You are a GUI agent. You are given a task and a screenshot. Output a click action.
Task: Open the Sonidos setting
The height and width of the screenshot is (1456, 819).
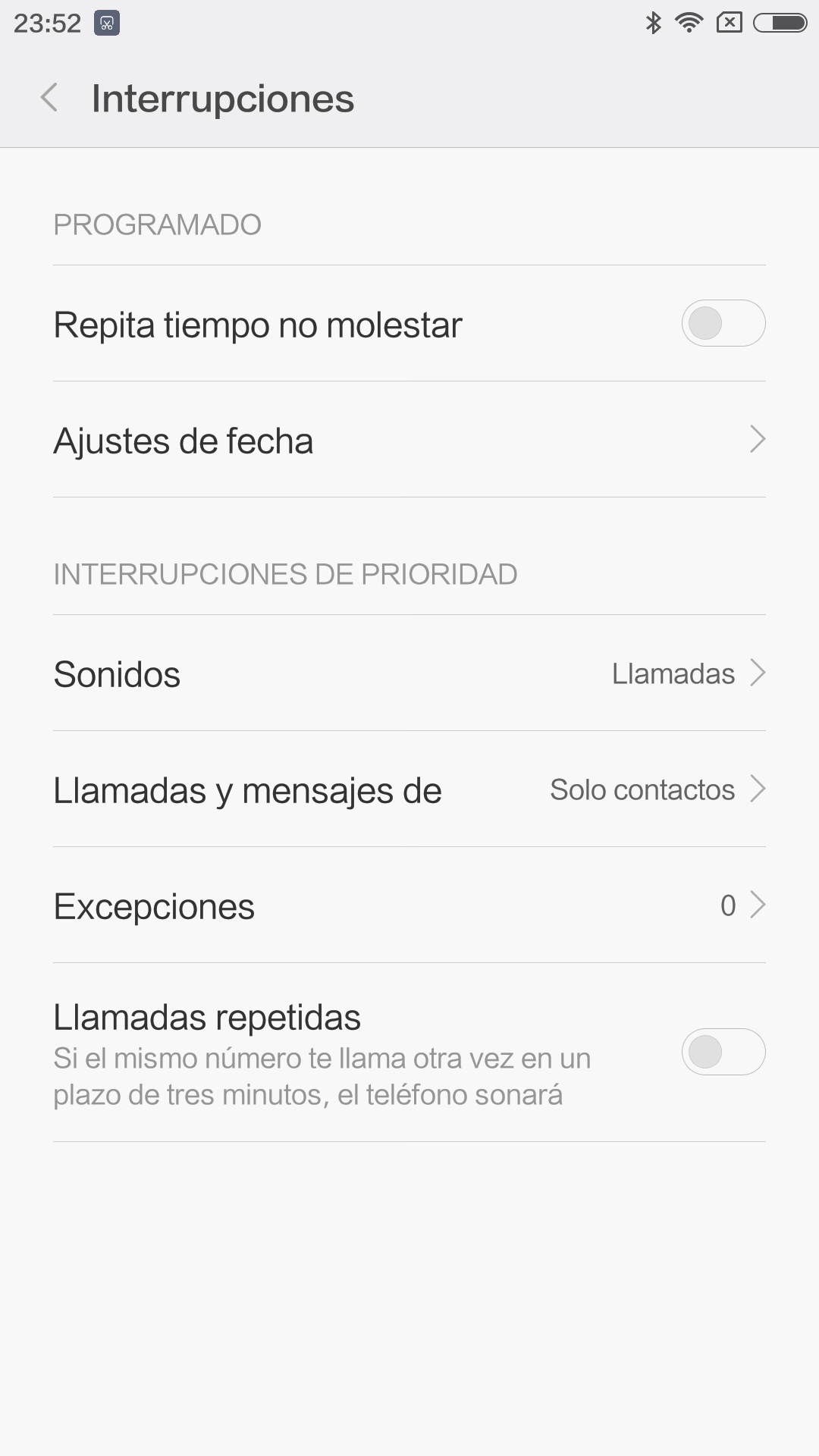tap(409, 673)
